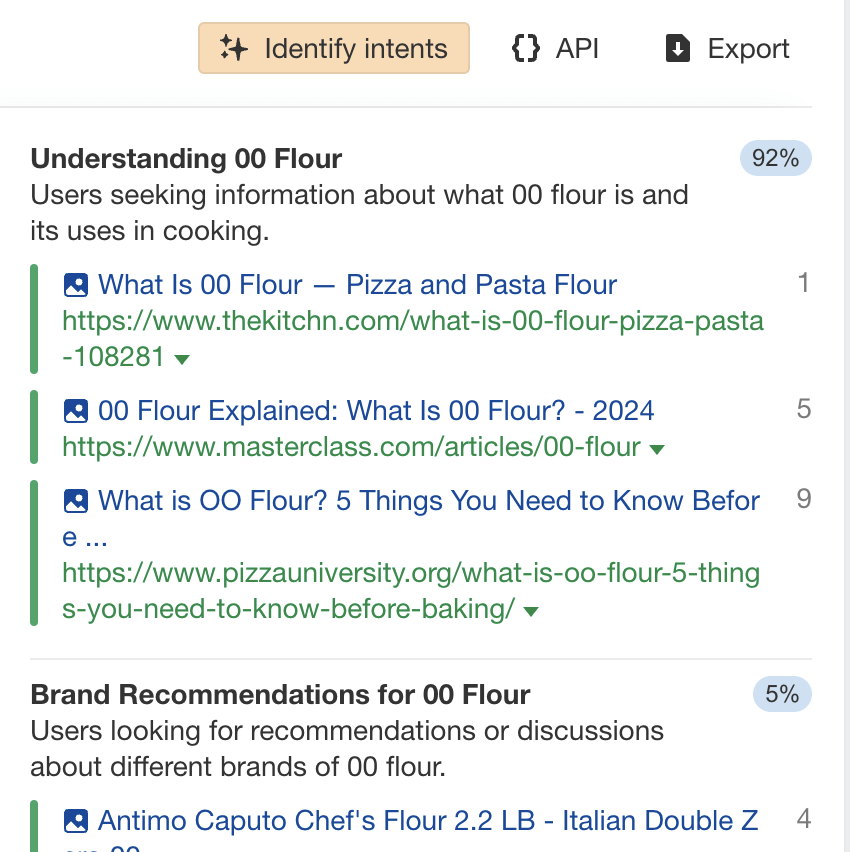Open the dropdown arrow after masterclass URL

point(657,447)
